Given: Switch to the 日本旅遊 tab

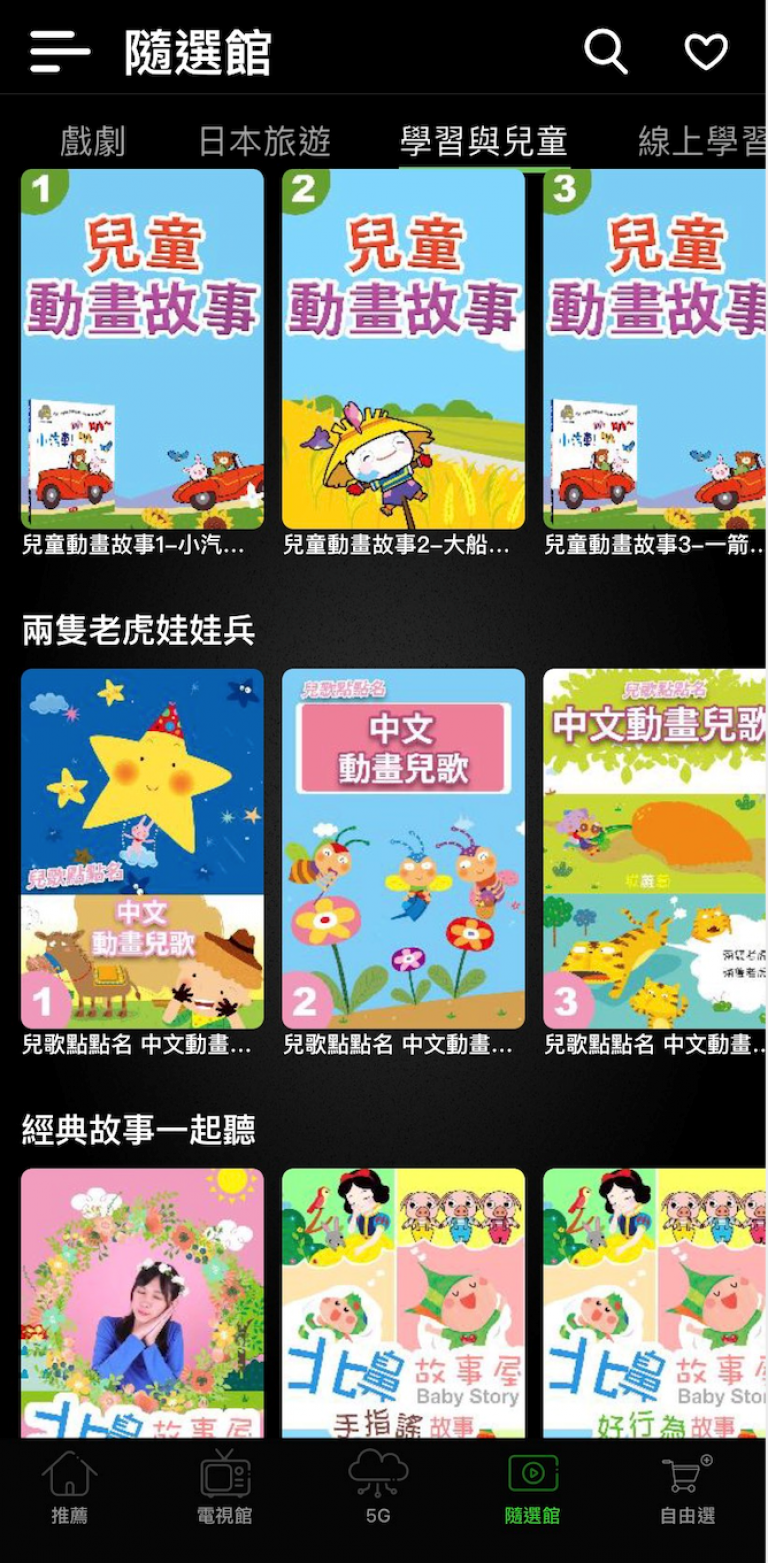Looking at the screenshot, I should tap(264, 142).
